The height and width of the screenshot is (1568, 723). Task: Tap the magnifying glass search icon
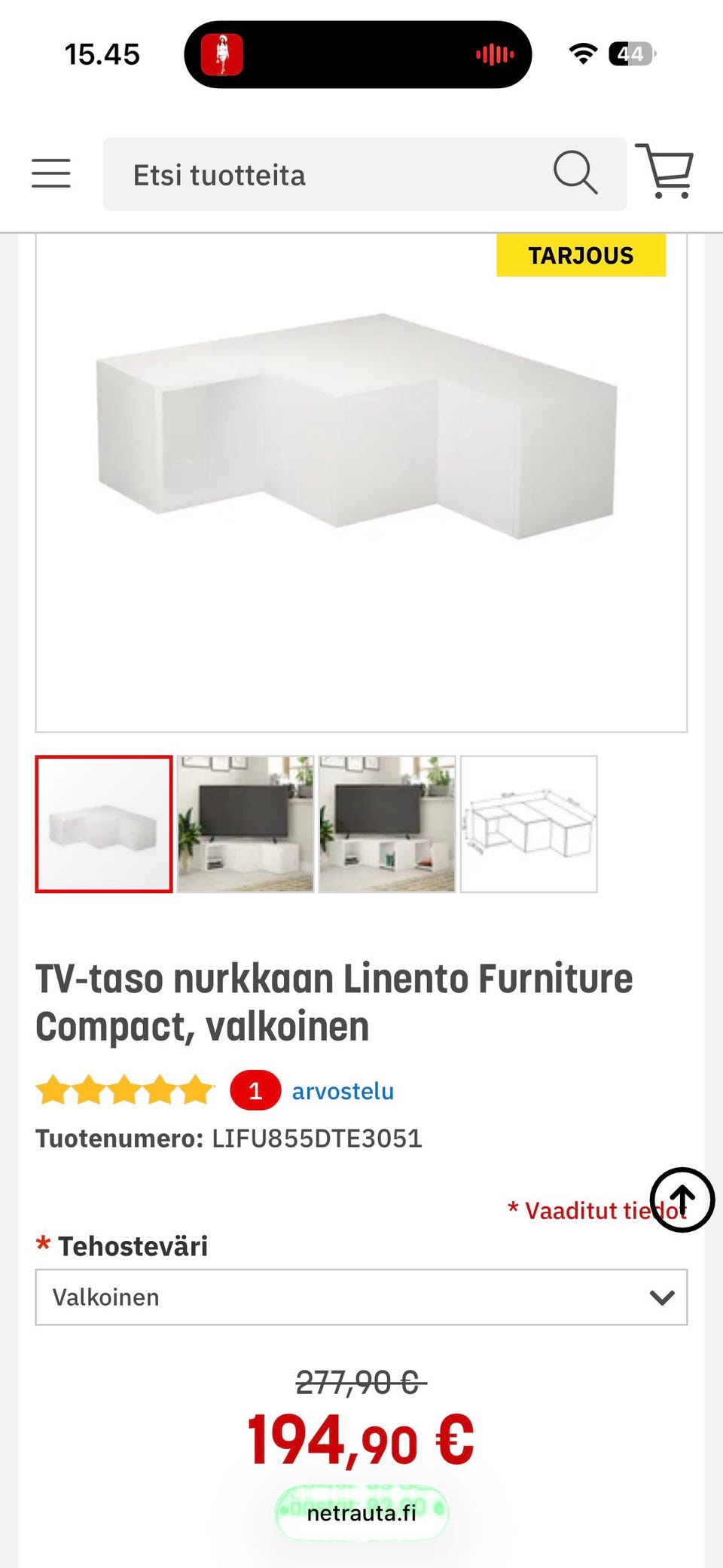575,173
